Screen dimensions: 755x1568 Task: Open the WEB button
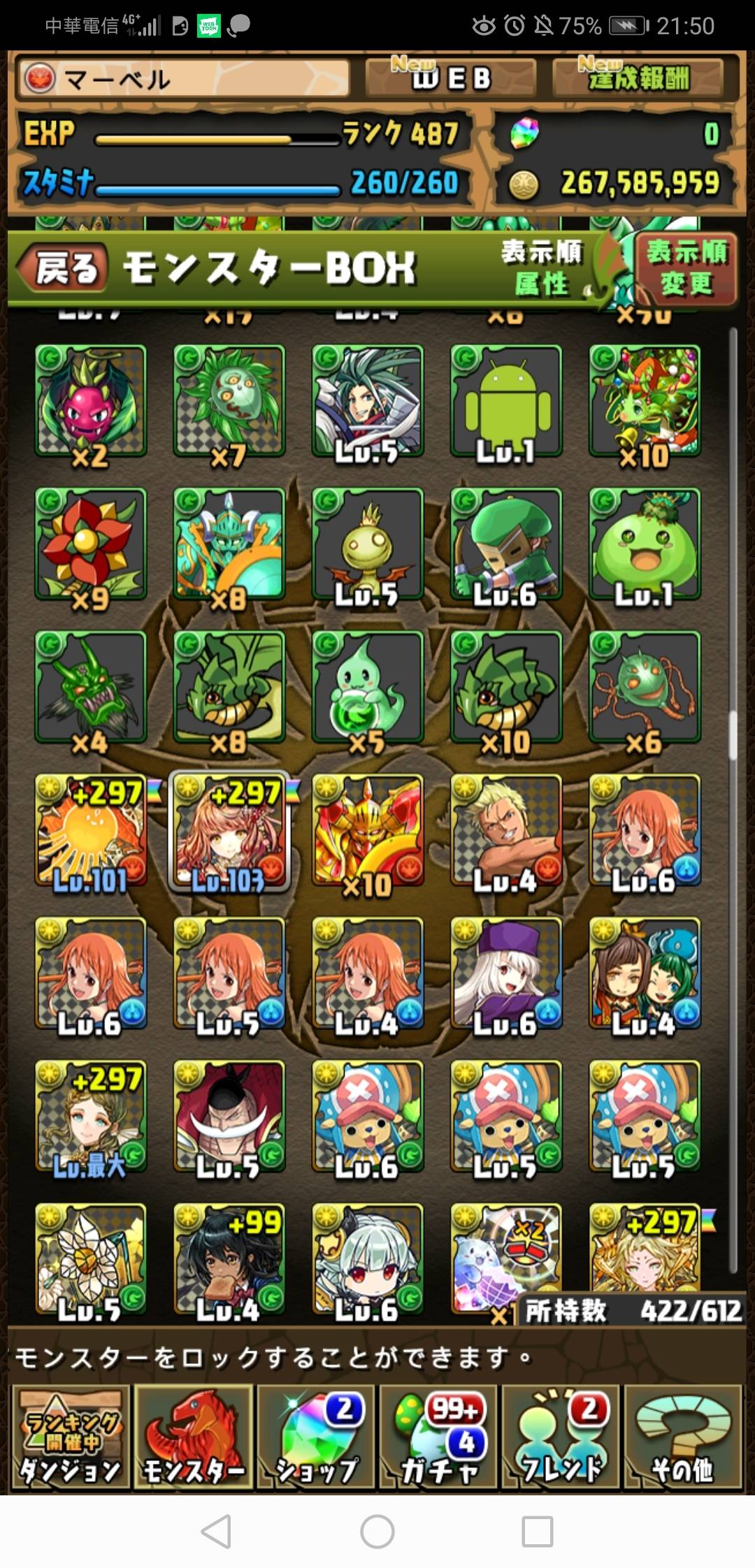451,77
